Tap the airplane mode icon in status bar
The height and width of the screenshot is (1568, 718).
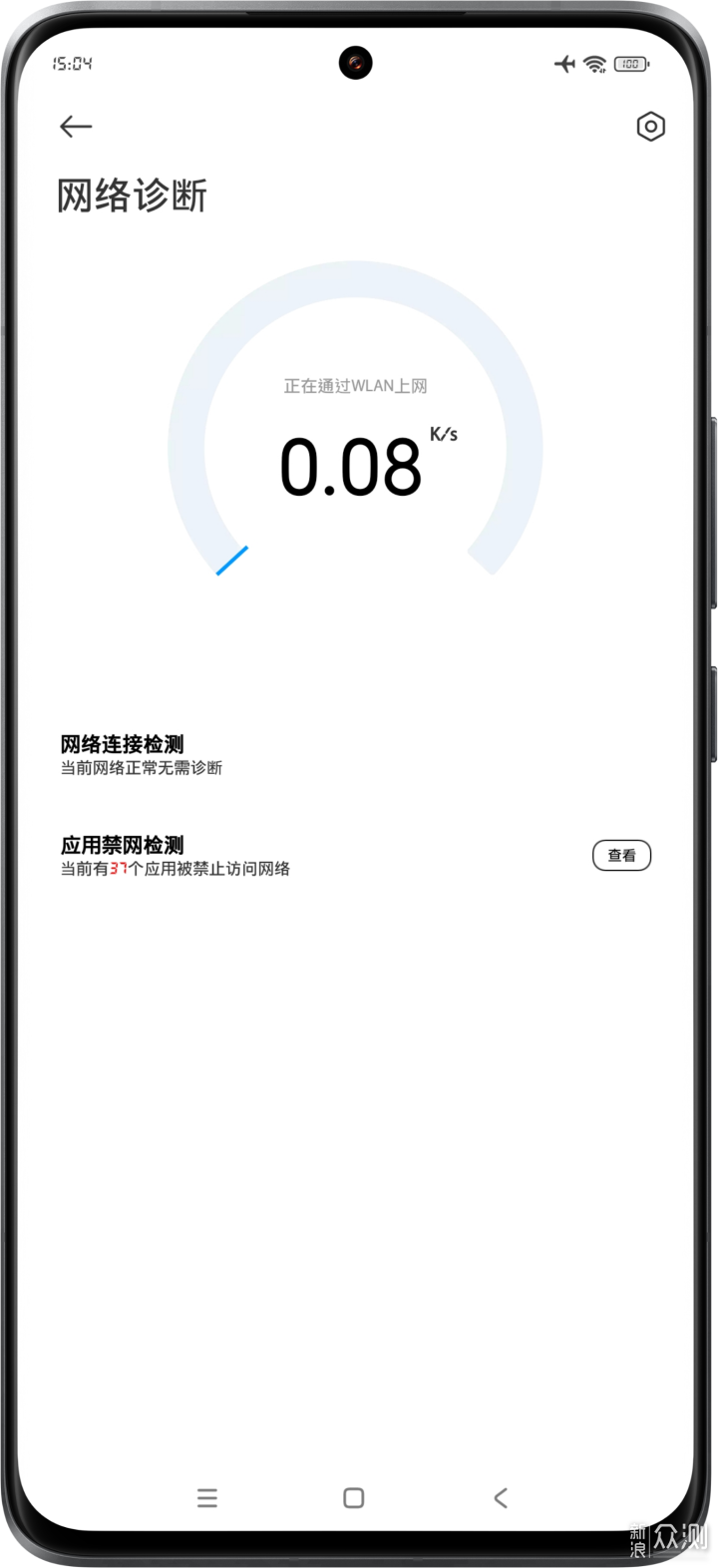(x=564, y=64)
